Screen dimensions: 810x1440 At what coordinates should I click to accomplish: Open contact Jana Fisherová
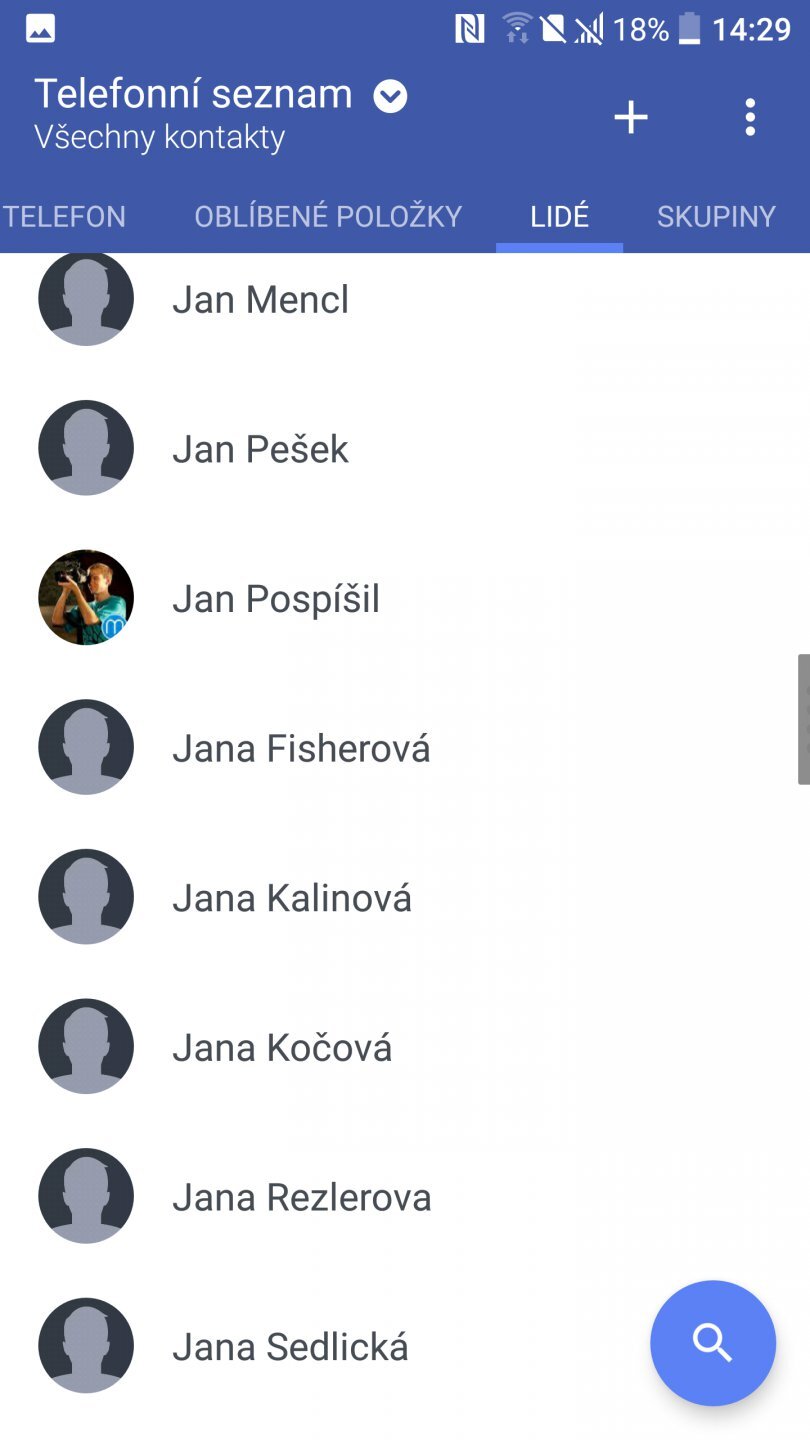tap(301, 748)
